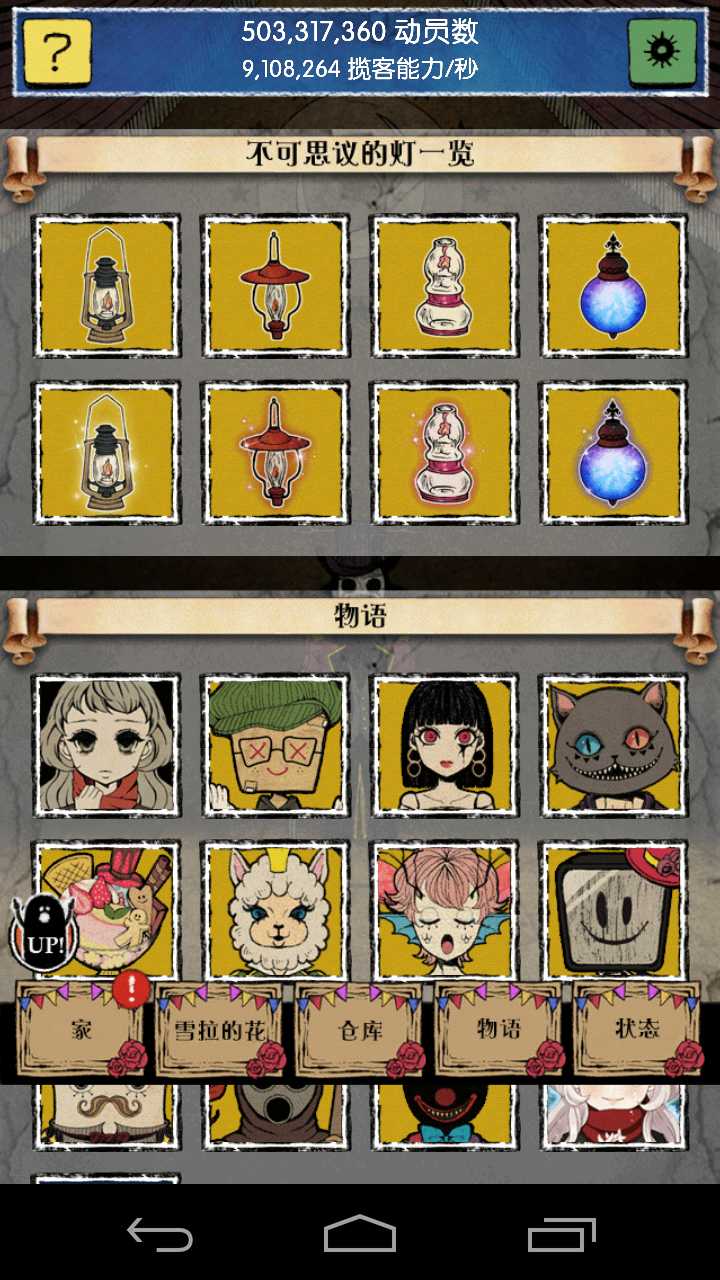720x1280 pixels.
Task: Select the plain gourd-shaped glass lamp tile
Action: pos(444,286)
